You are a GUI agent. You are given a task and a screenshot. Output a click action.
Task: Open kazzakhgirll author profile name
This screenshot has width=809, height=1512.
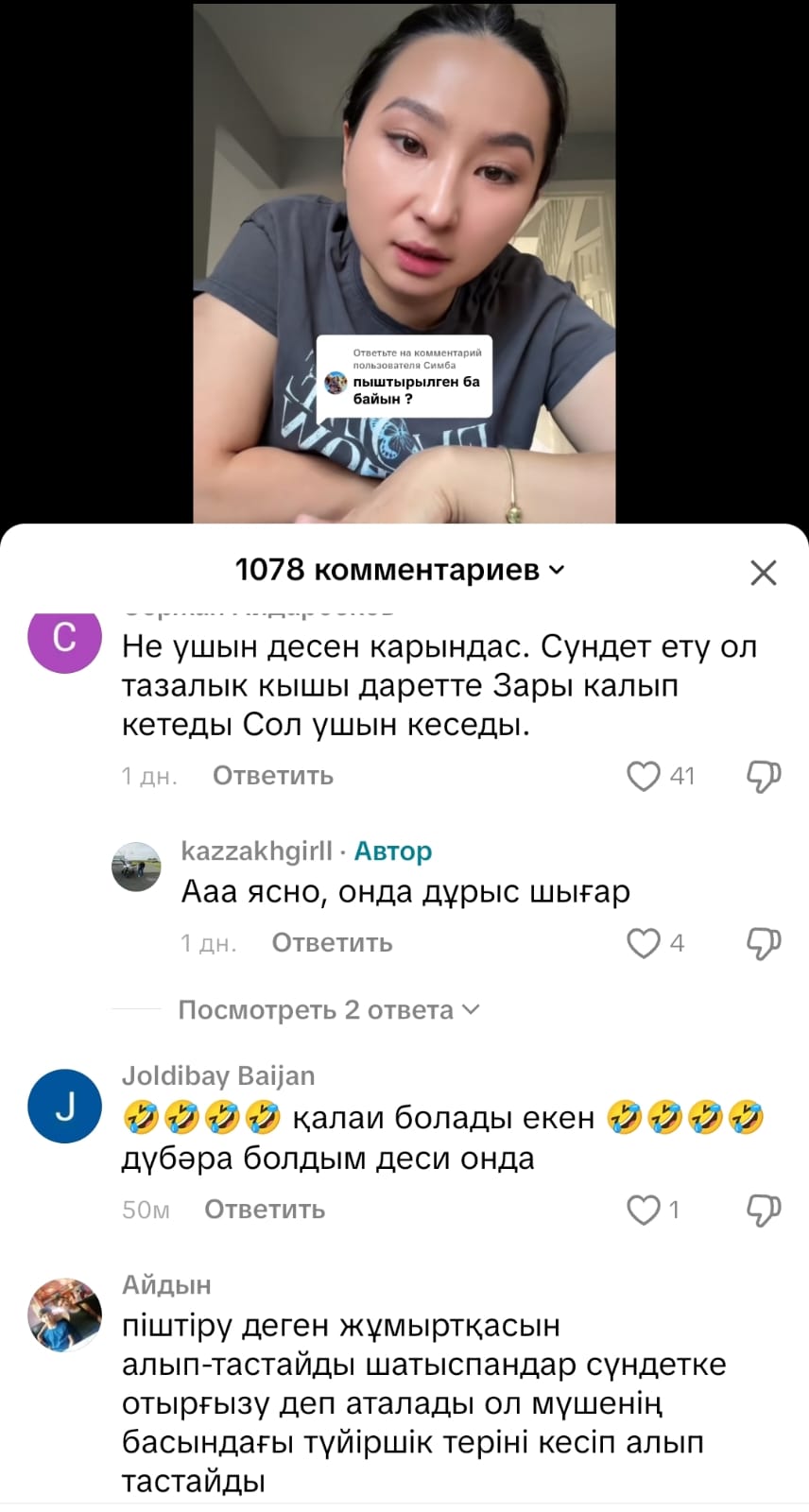tap(256, 851)
